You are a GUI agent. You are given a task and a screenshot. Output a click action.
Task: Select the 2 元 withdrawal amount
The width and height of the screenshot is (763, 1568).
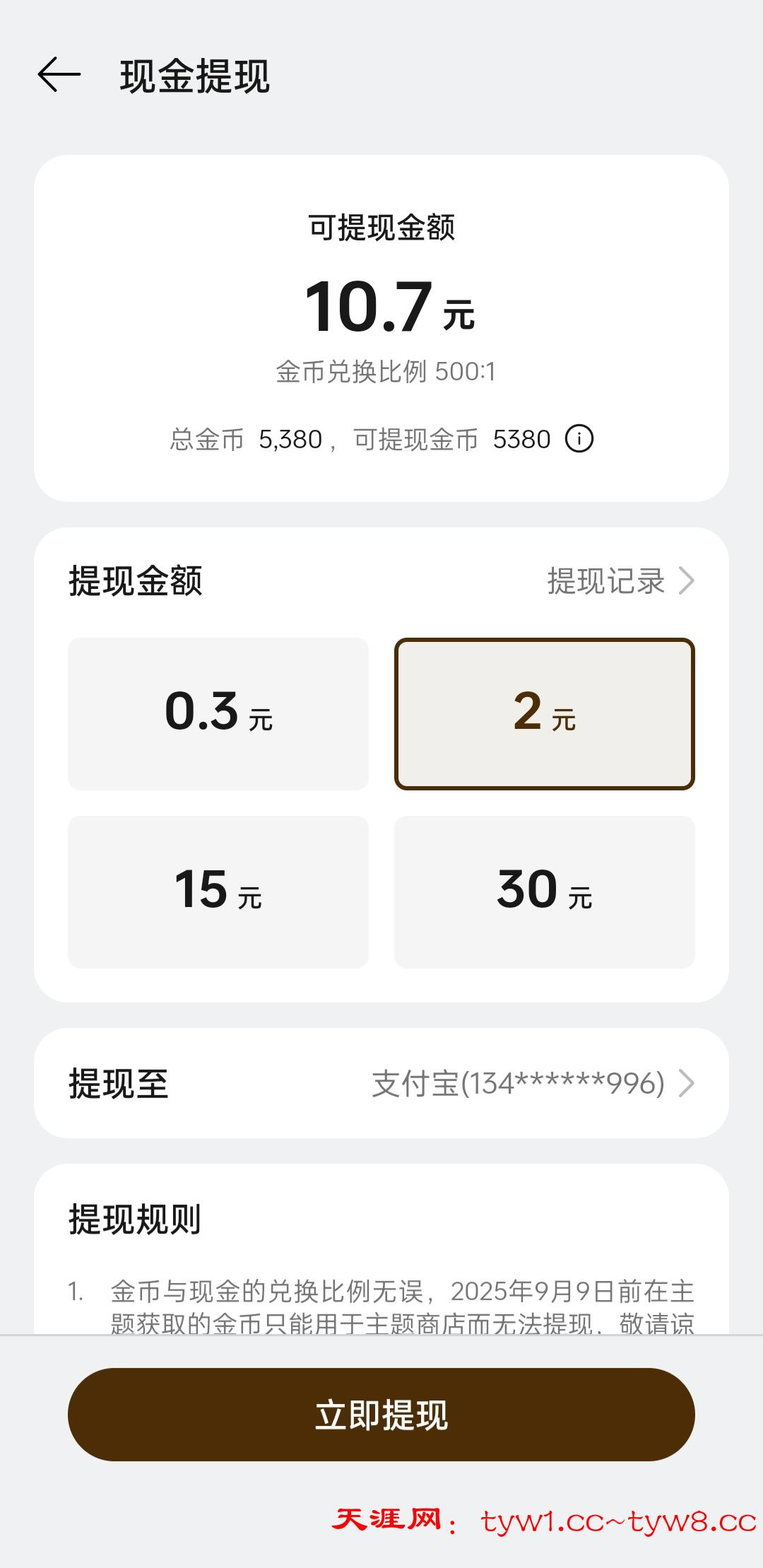[545, 714]
